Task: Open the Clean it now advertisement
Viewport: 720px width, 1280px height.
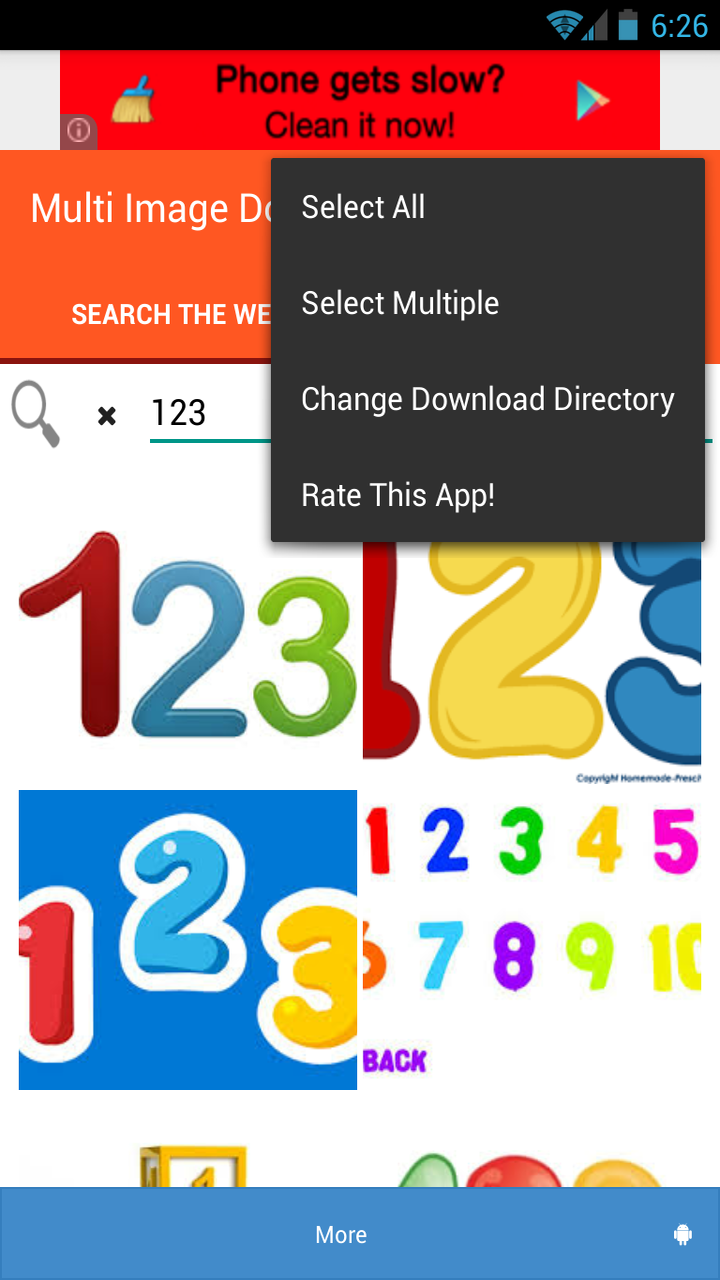Action: click(360, 100)
